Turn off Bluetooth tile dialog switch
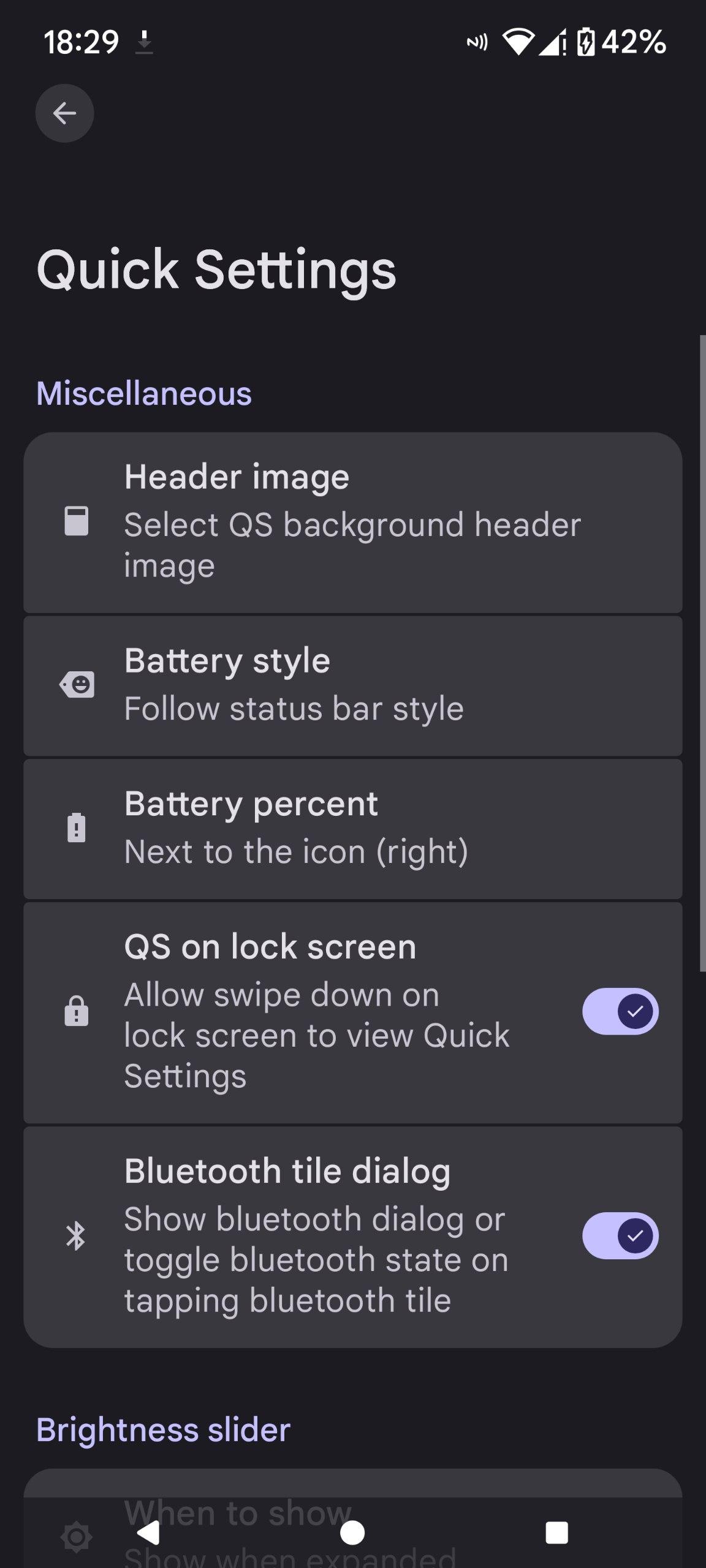The image size is (706, 1568). point(620,1235)
